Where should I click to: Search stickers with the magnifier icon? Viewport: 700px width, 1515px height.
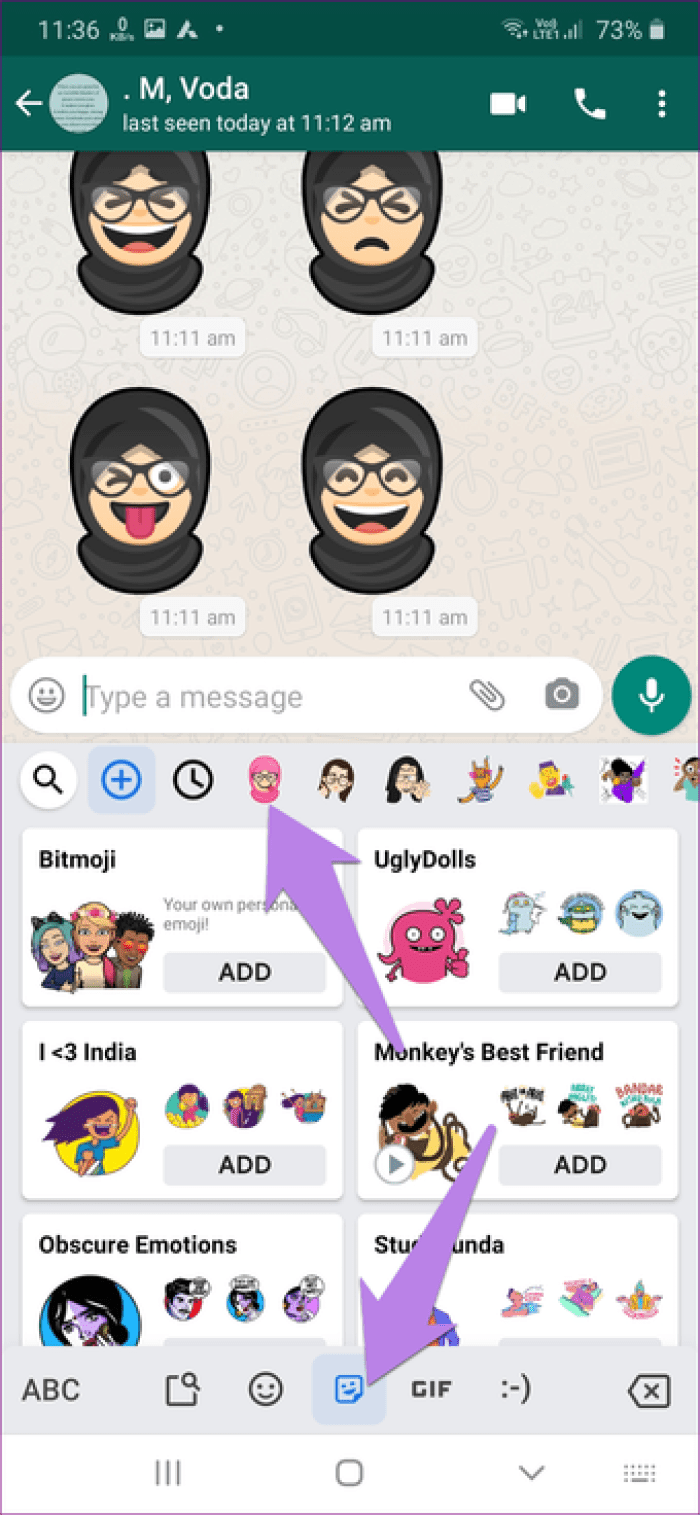tap(48, 780)
